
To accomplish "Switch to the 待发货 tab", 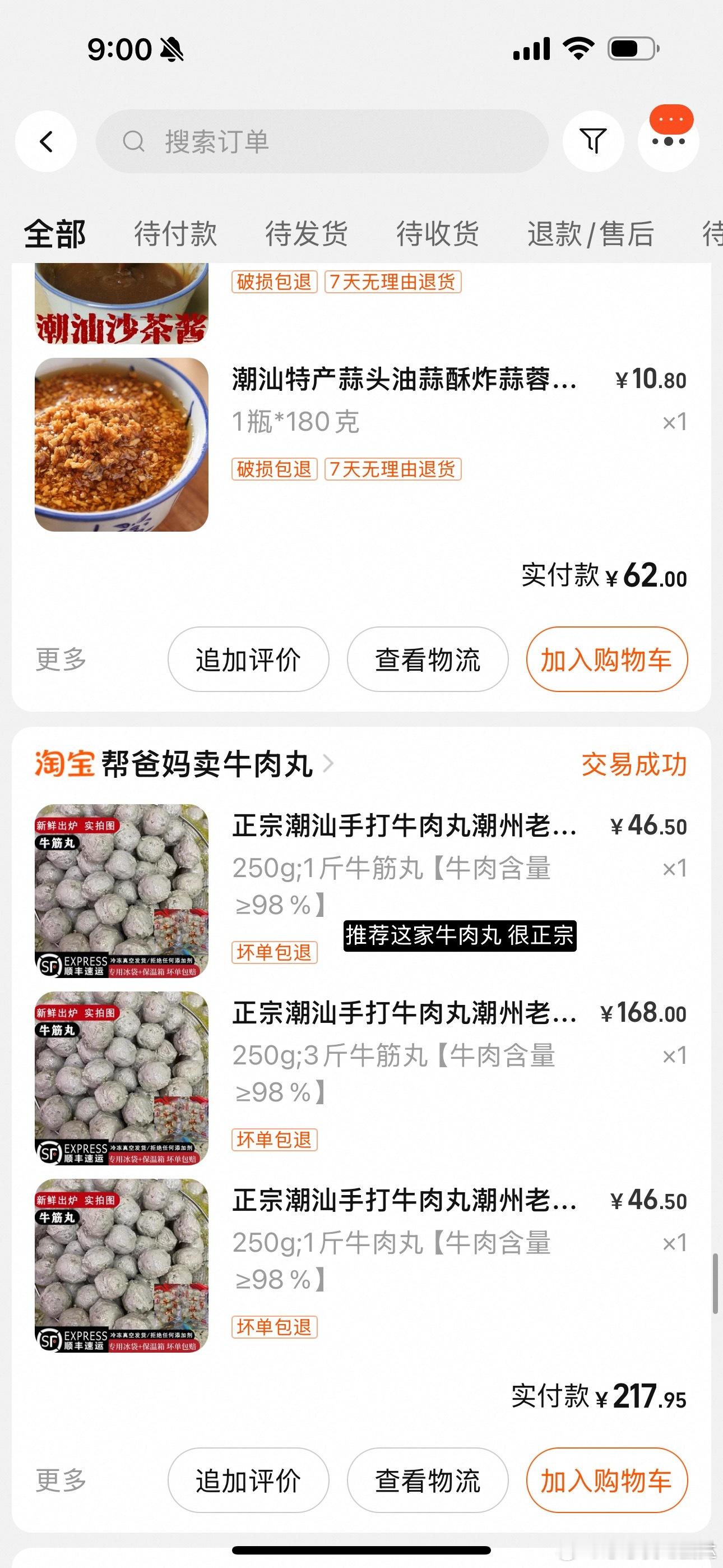I will click(x=306, y=234).
